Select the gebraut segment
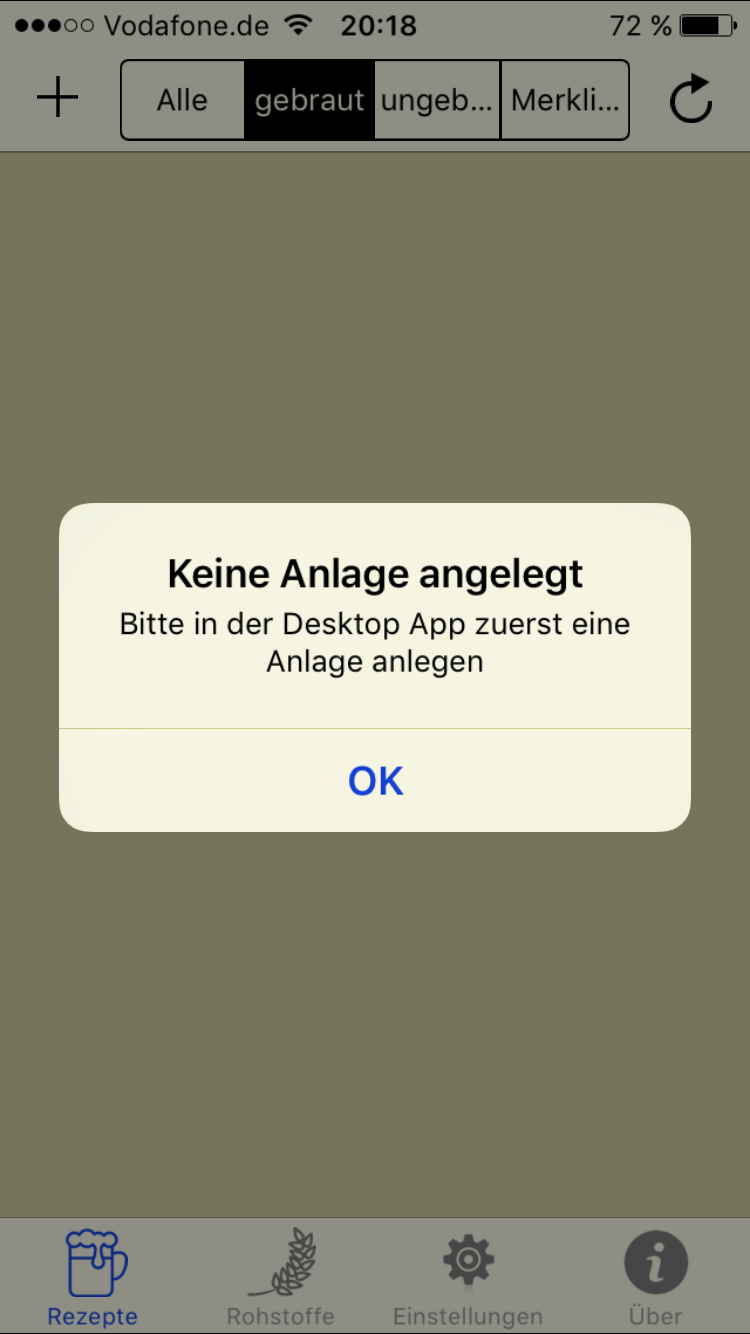Screen dimensions: 750x1334 (x=309, y=100)
